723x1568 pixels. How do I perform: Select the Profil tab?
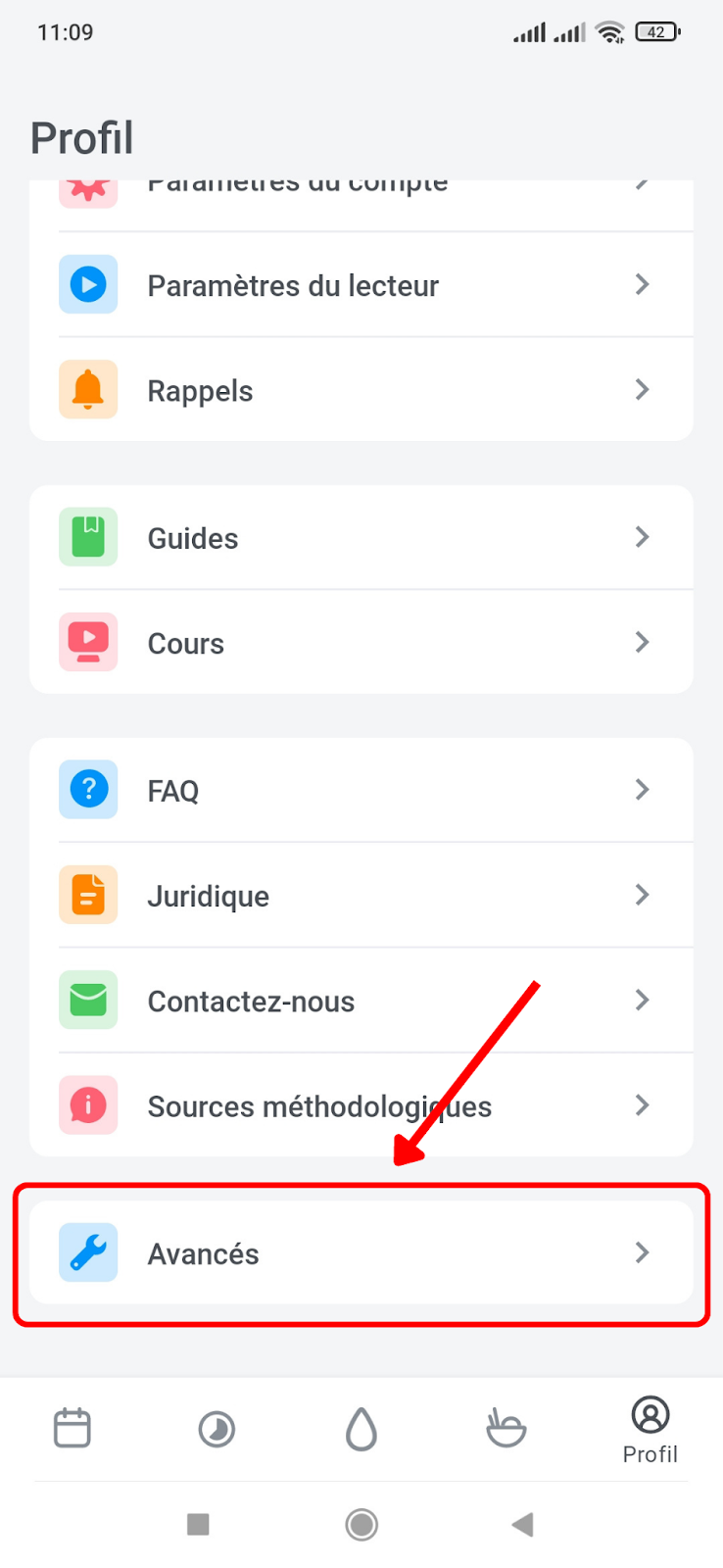(651, 1431)
